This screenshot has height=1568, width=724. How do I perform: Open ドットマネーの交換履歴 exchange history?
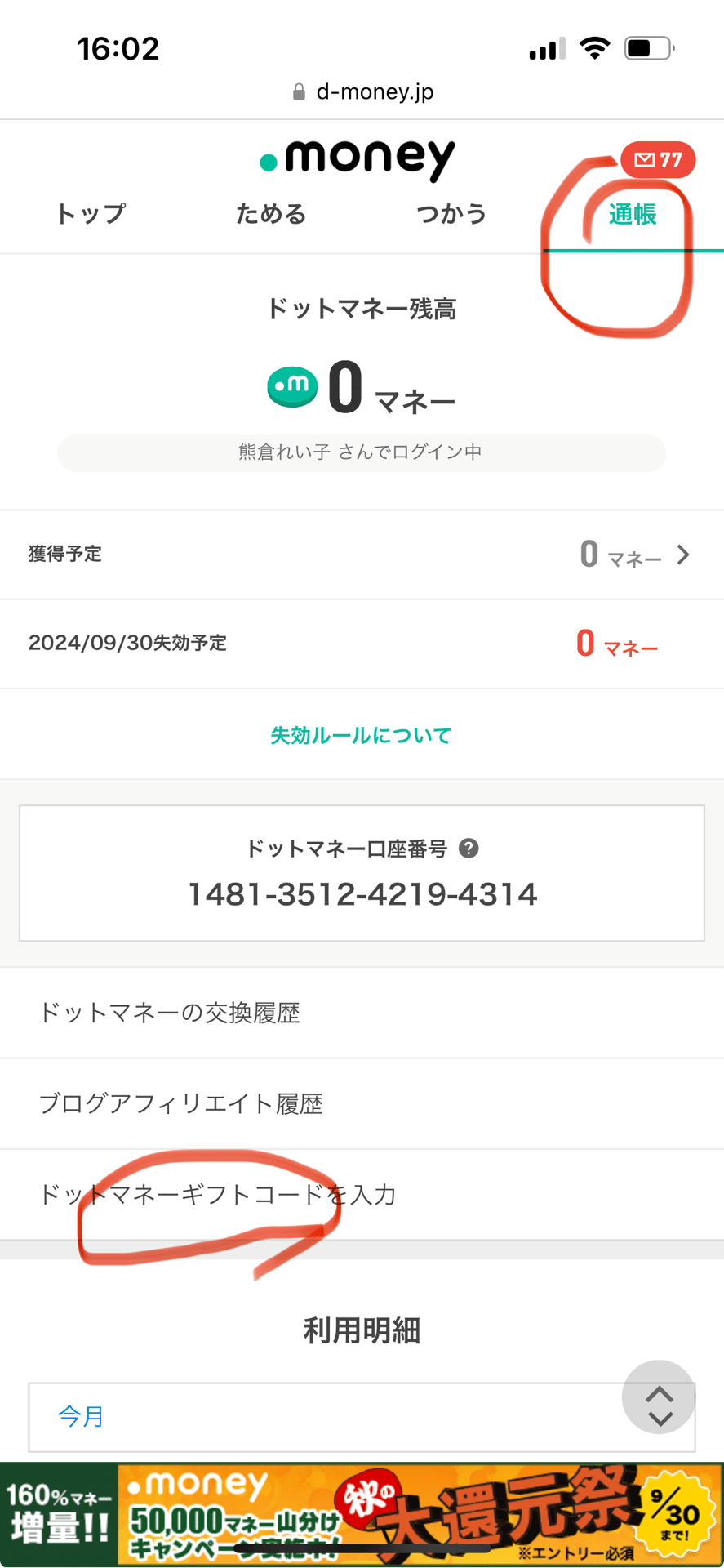[x=170, y=1013]
